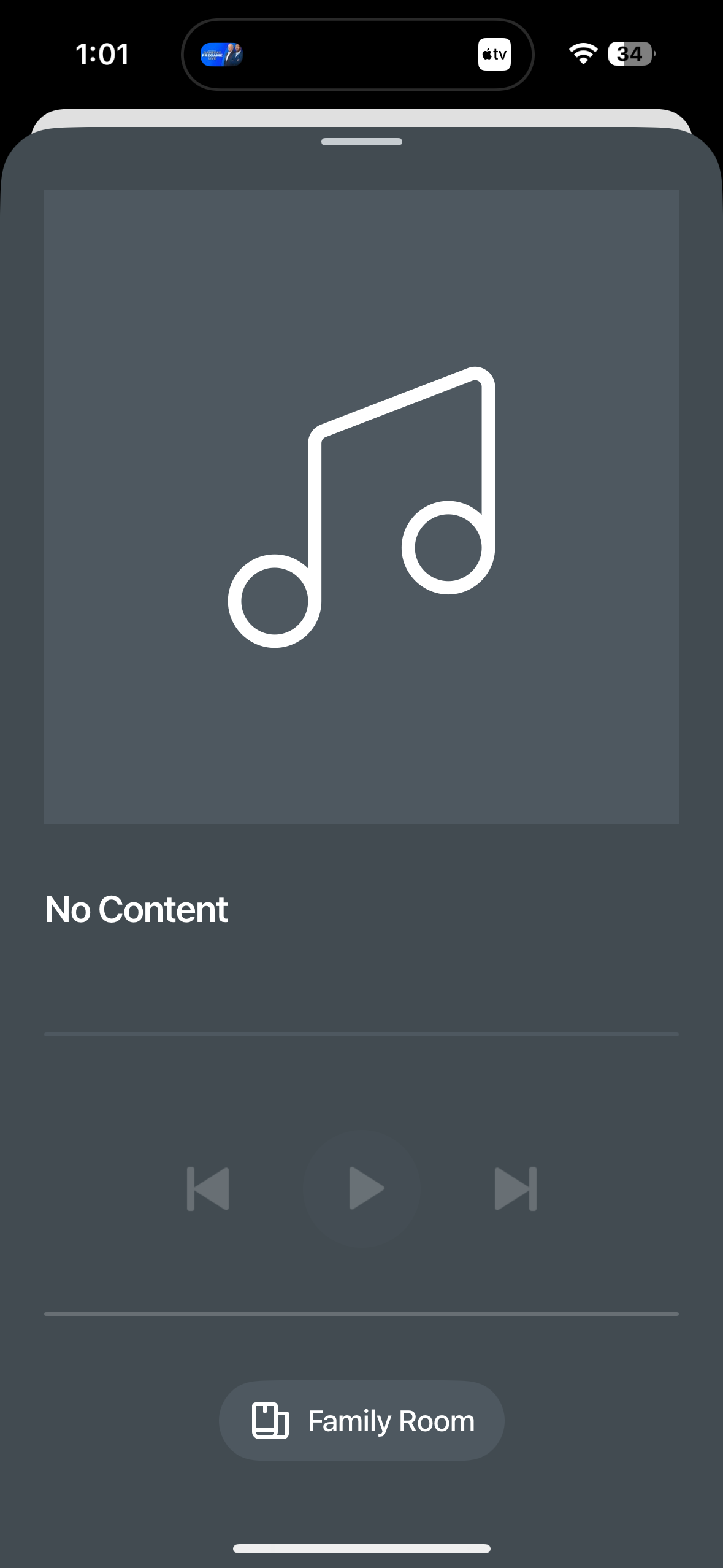Open the Family Room speaker selector
Screen dimensions: 723x1568
coord(362,1421)
